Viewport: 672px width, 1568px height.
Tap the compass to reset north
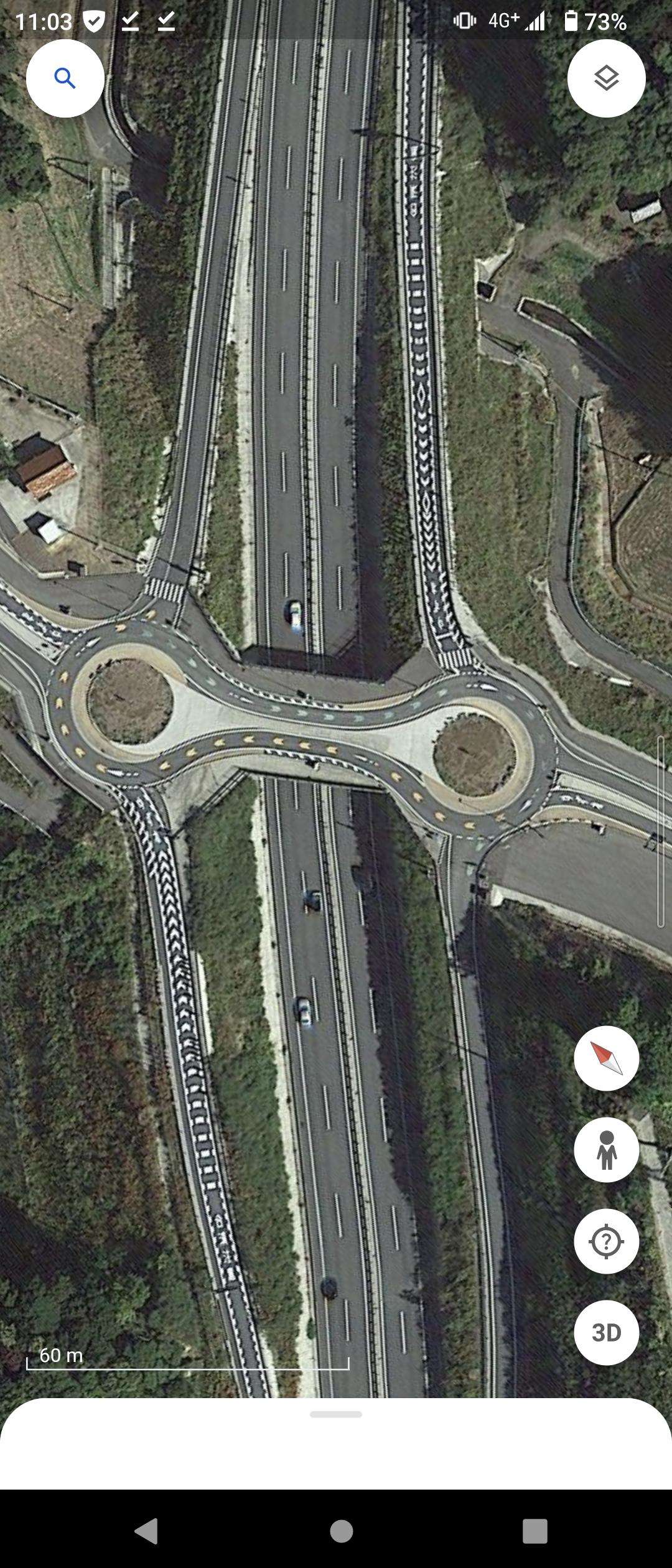coord(606,1058)
